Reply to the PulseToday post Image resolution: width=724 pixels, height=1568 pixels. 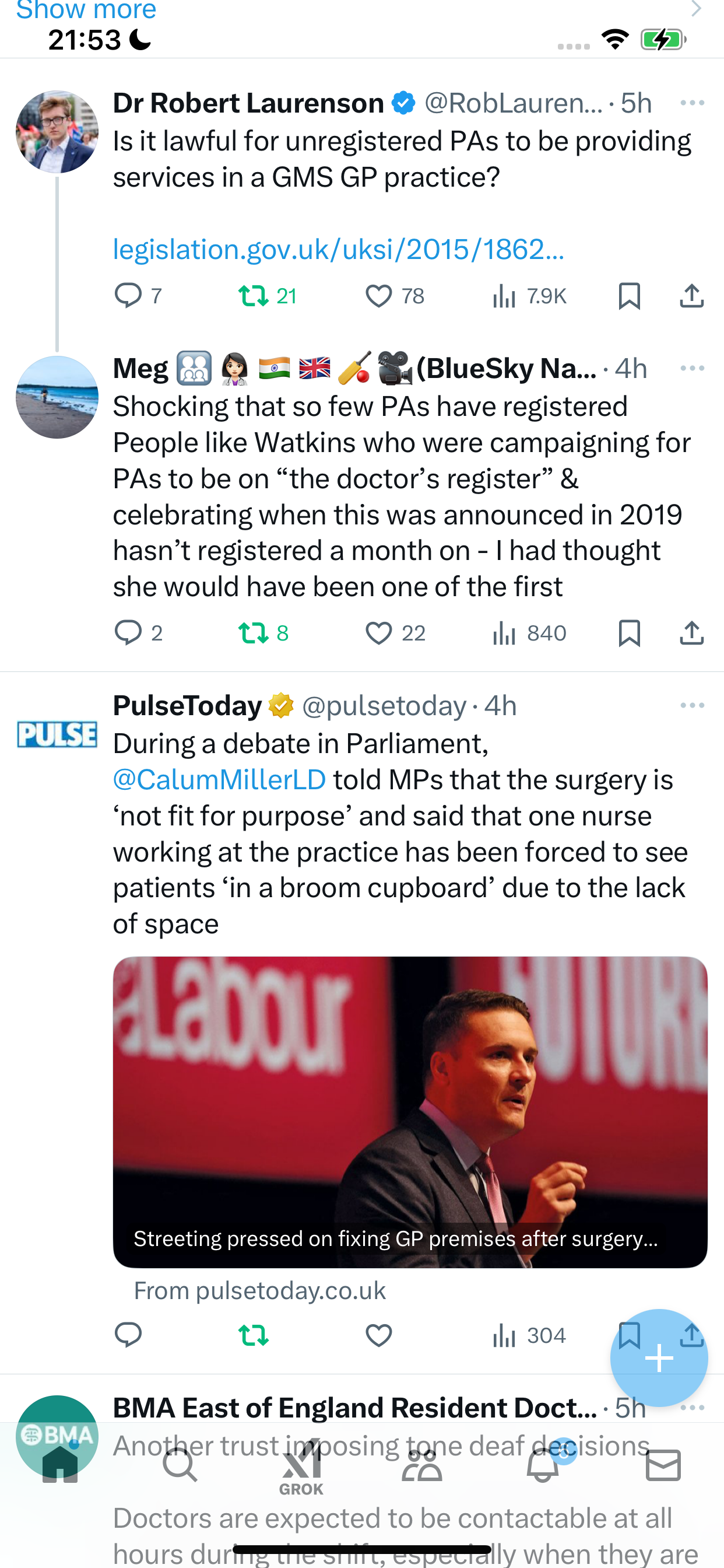click(128, 1335)
